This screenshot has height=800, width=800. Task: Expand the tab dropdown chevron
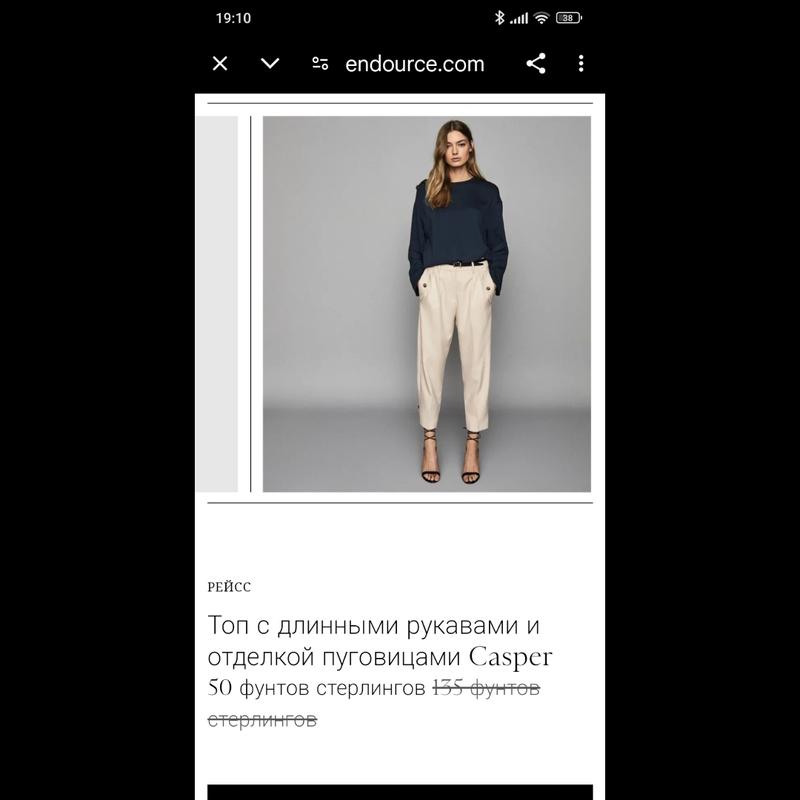coord(270,64)
